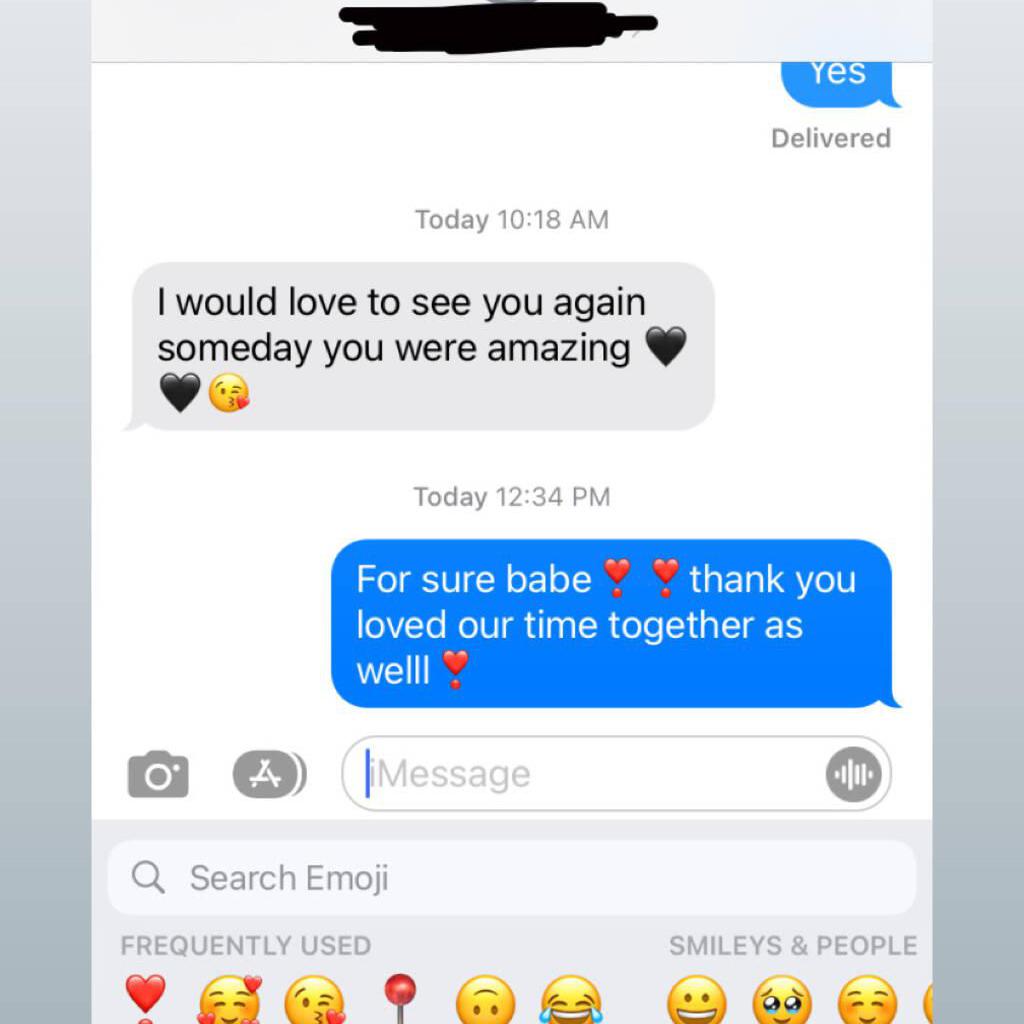Choose the upside-down face emoji
This screenshot has height=1024, width=1024.
click(x=486, y=1000)
